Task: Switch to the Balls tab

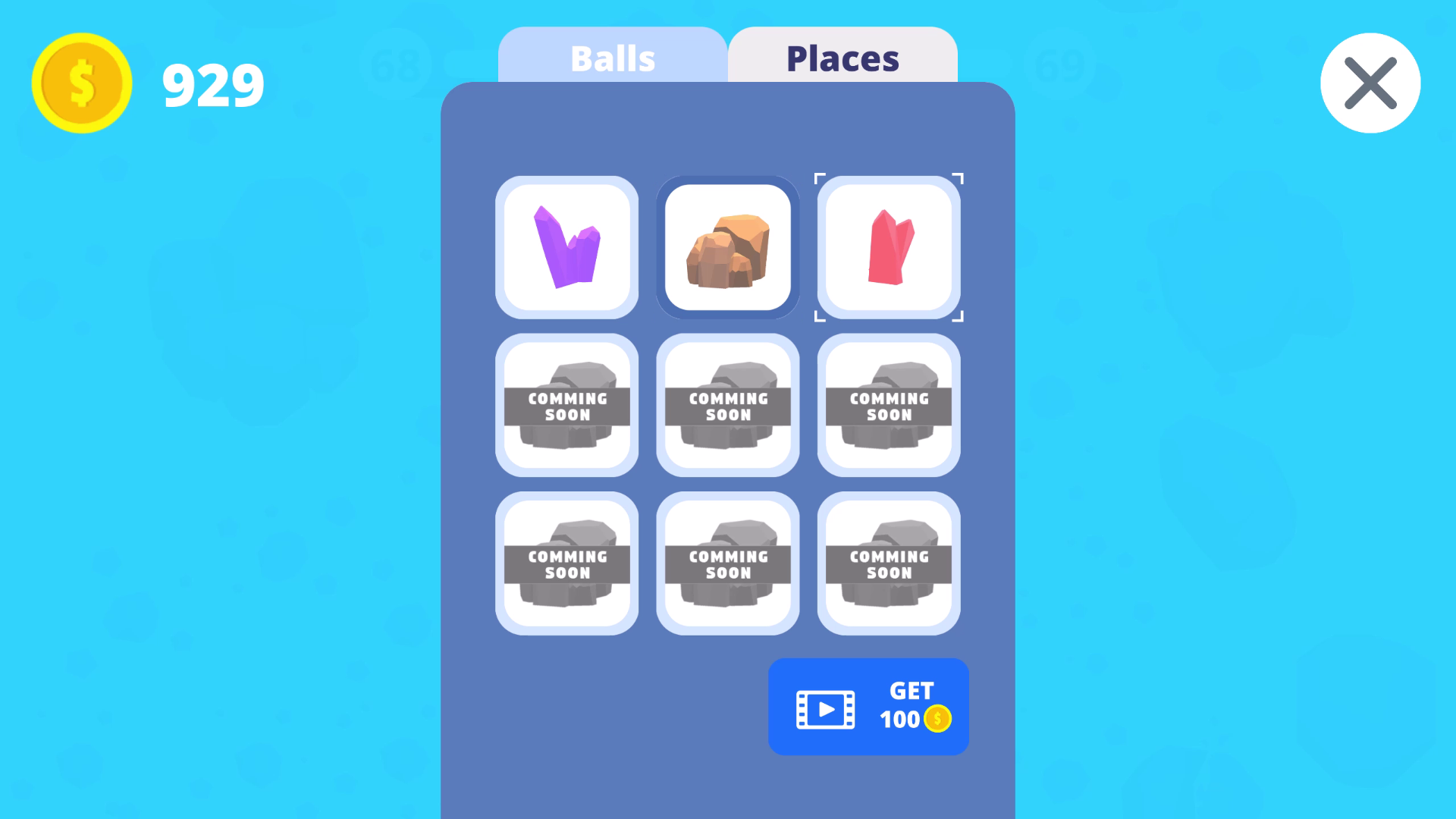Action: click(x=613, y=58)
